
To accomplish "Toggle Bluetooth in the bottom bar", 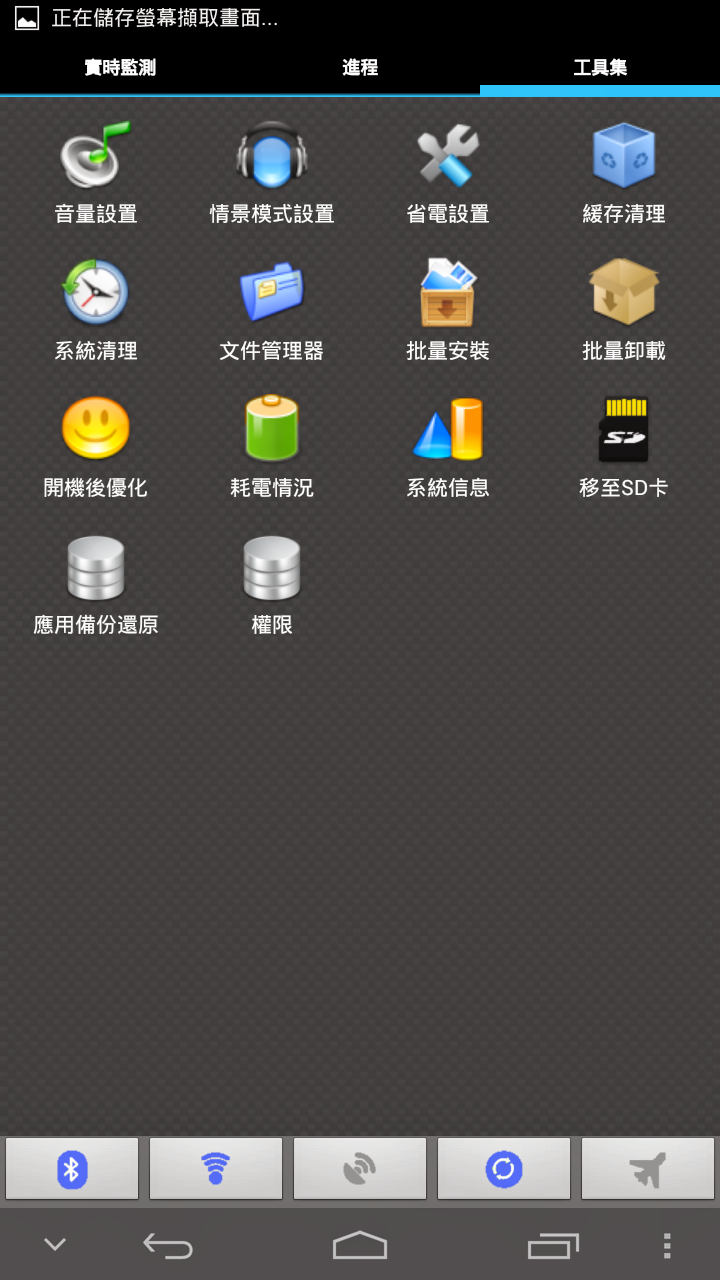I will coord(72,1168).
